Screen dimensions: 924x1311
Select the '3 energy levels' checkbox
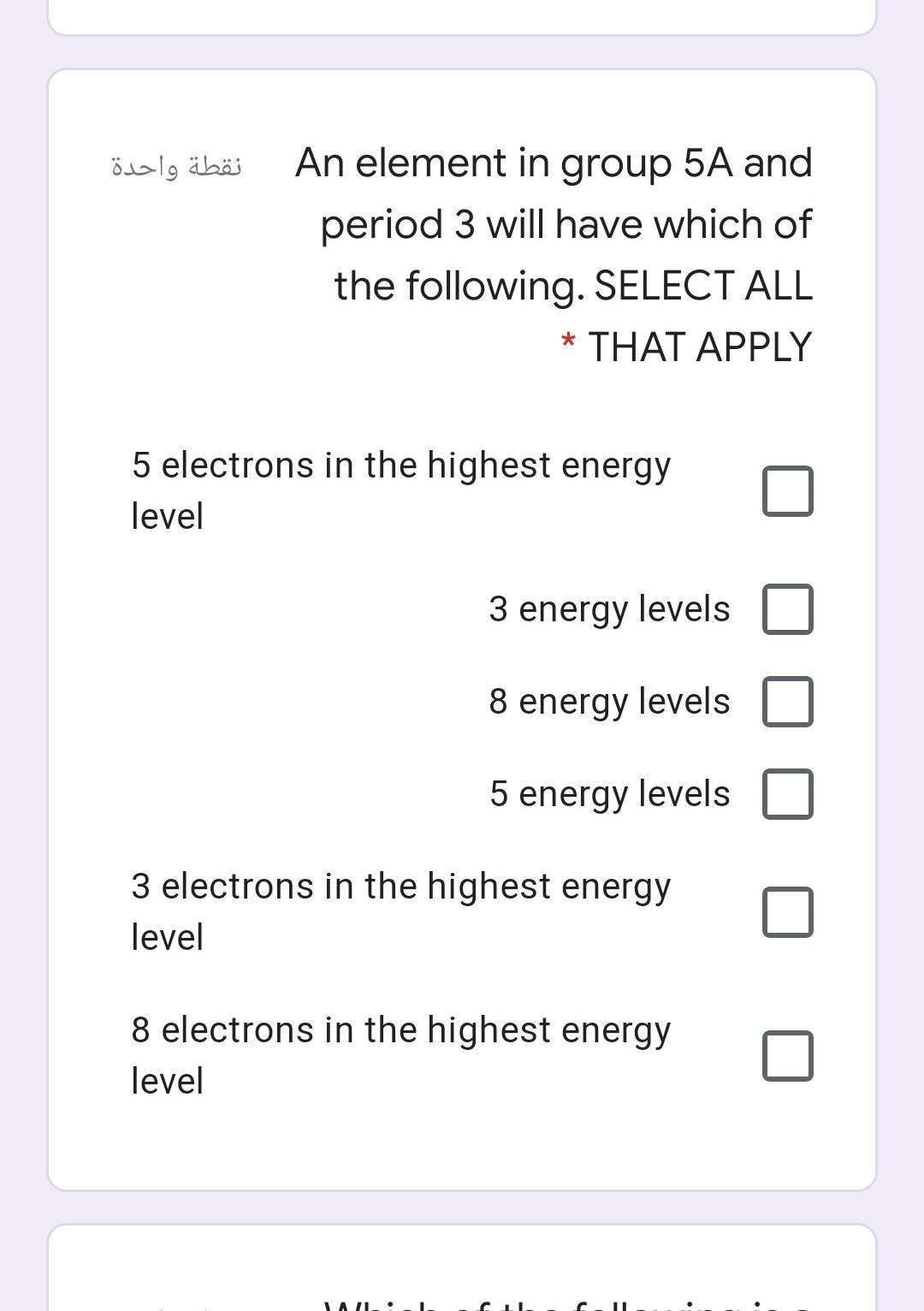[787, 609]
